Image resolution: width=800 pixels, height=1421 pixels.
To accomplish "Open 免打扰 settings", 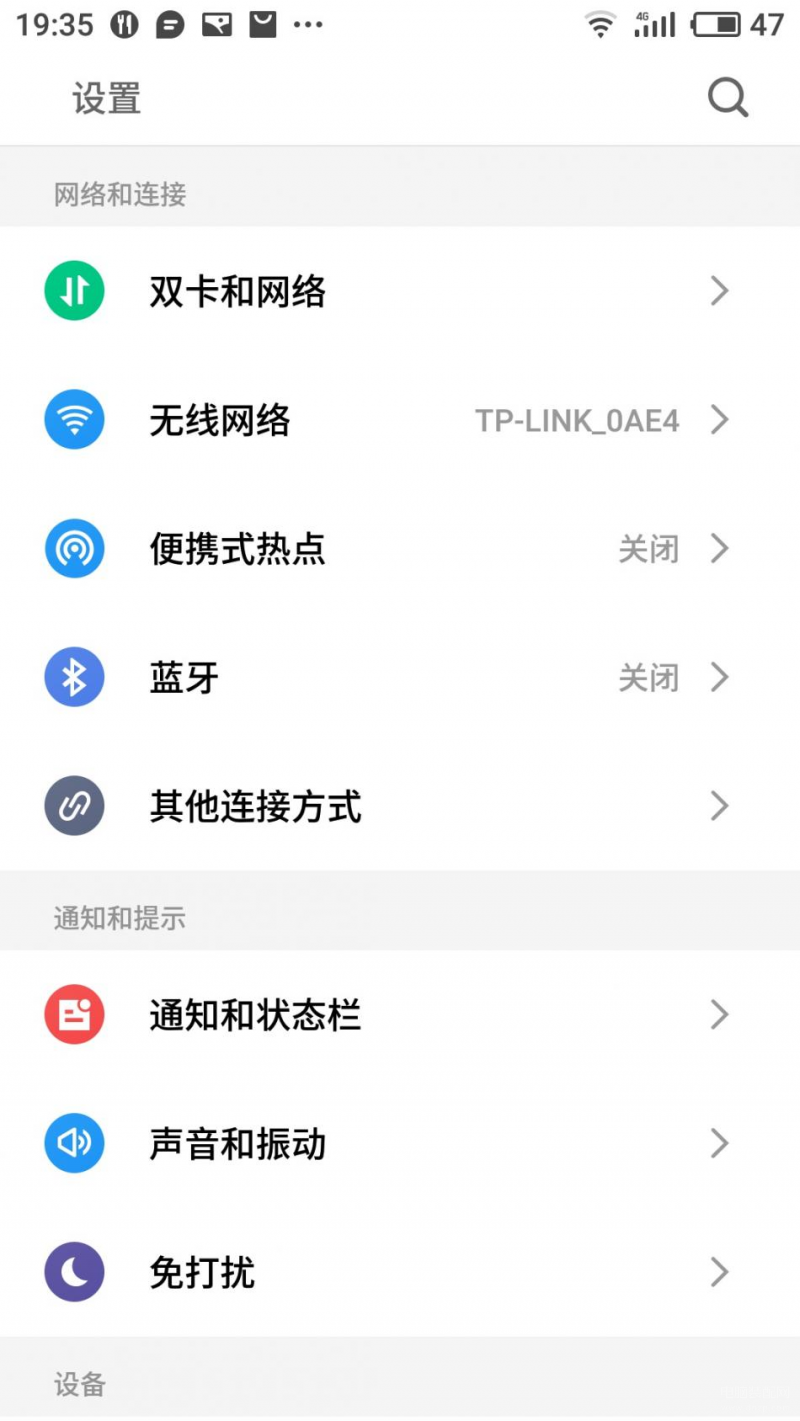I will pyautogui.click(x=400, y=1272).
